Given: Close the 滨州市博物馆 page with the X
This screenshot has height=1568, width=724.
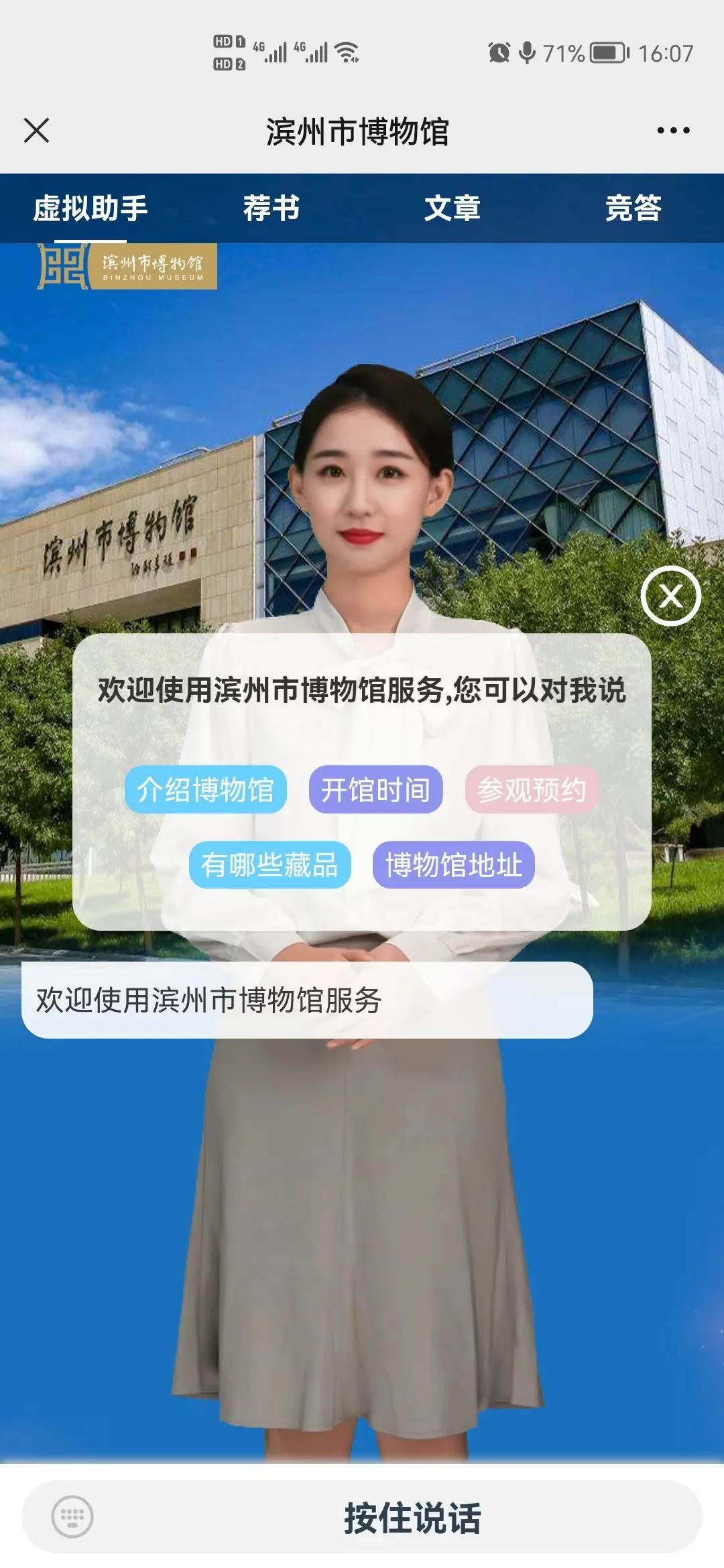Looking at the screenshot, I should 37,131.
